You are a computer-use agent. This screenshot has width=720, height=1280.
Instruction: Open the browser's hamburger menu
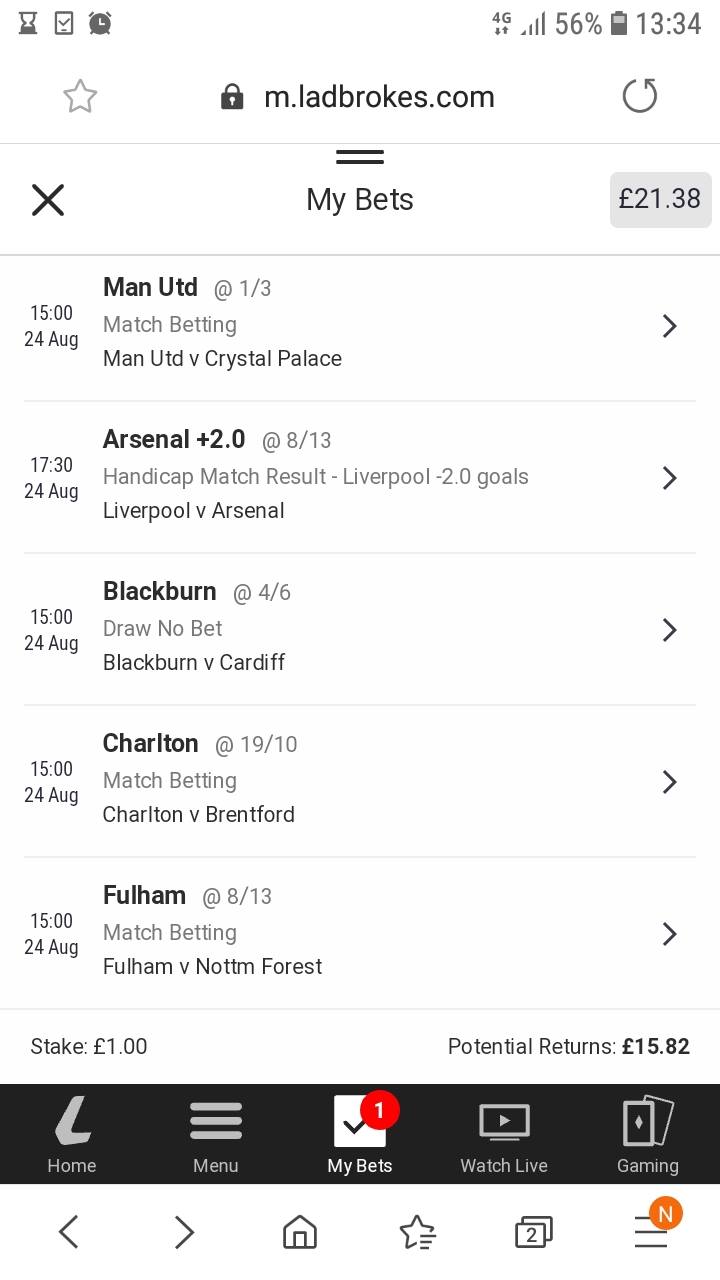pos(651,1232)
